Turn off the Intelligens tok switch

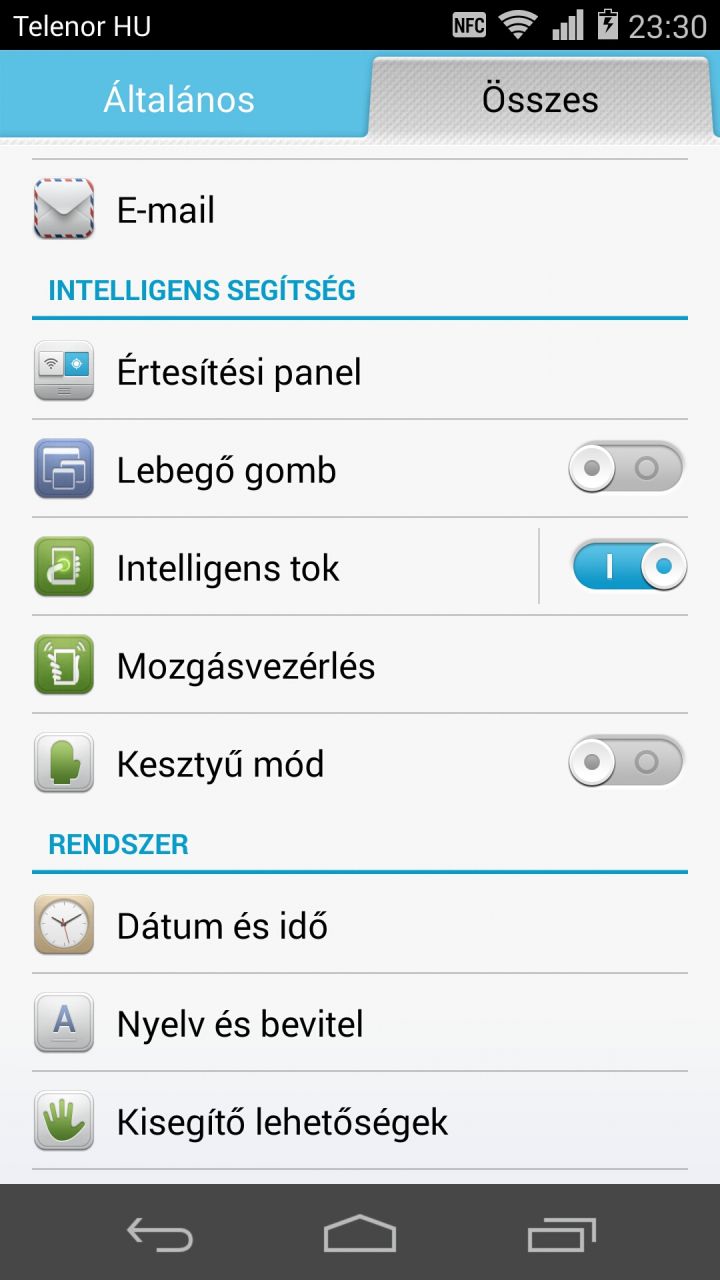click(x=628, y=567)
